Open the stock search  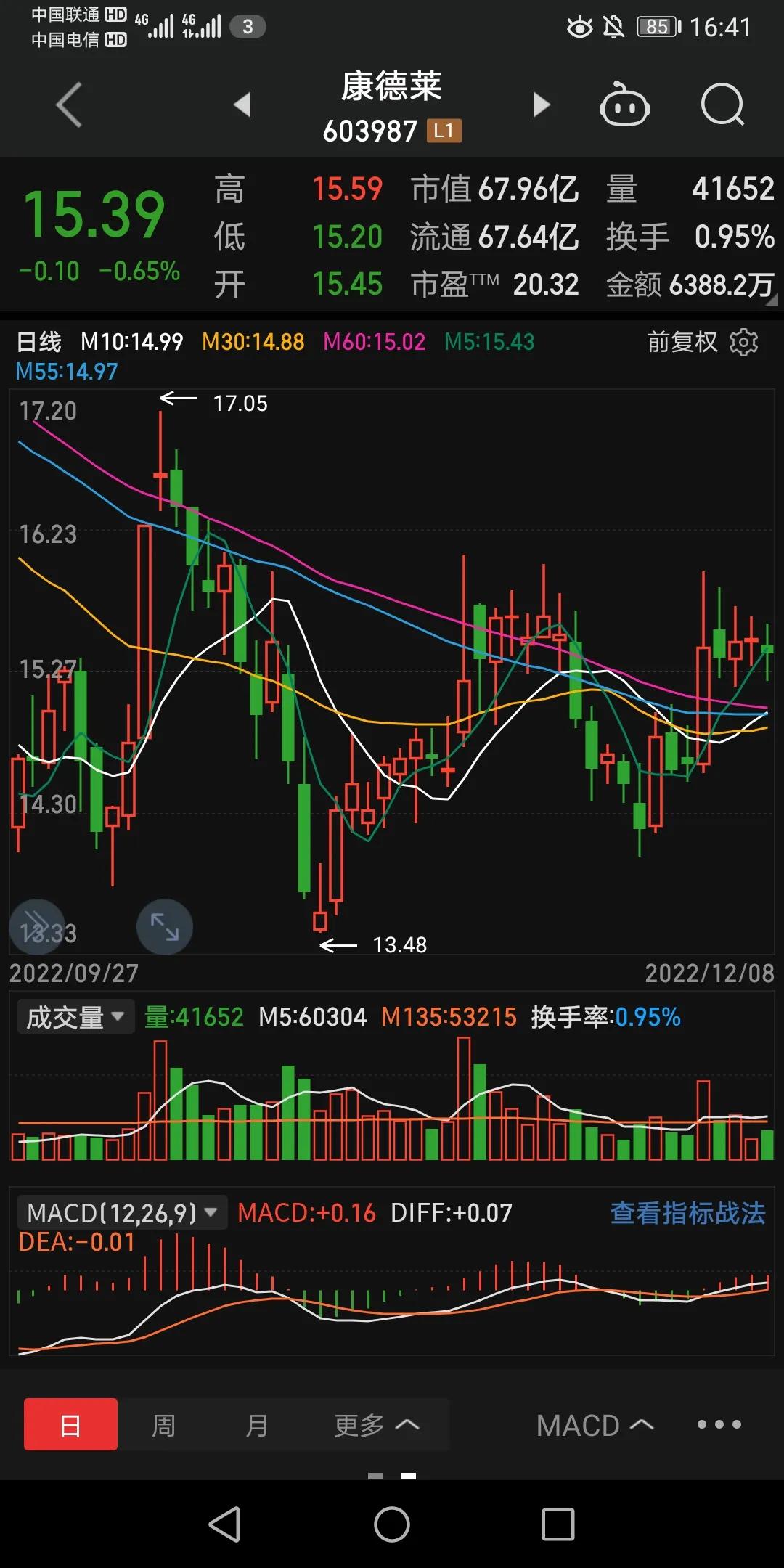[722, 105]
